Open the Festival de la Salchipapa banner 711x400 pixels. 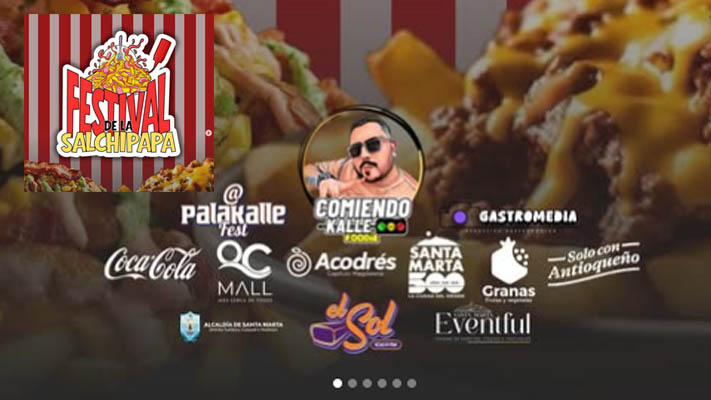coord(119,102)
